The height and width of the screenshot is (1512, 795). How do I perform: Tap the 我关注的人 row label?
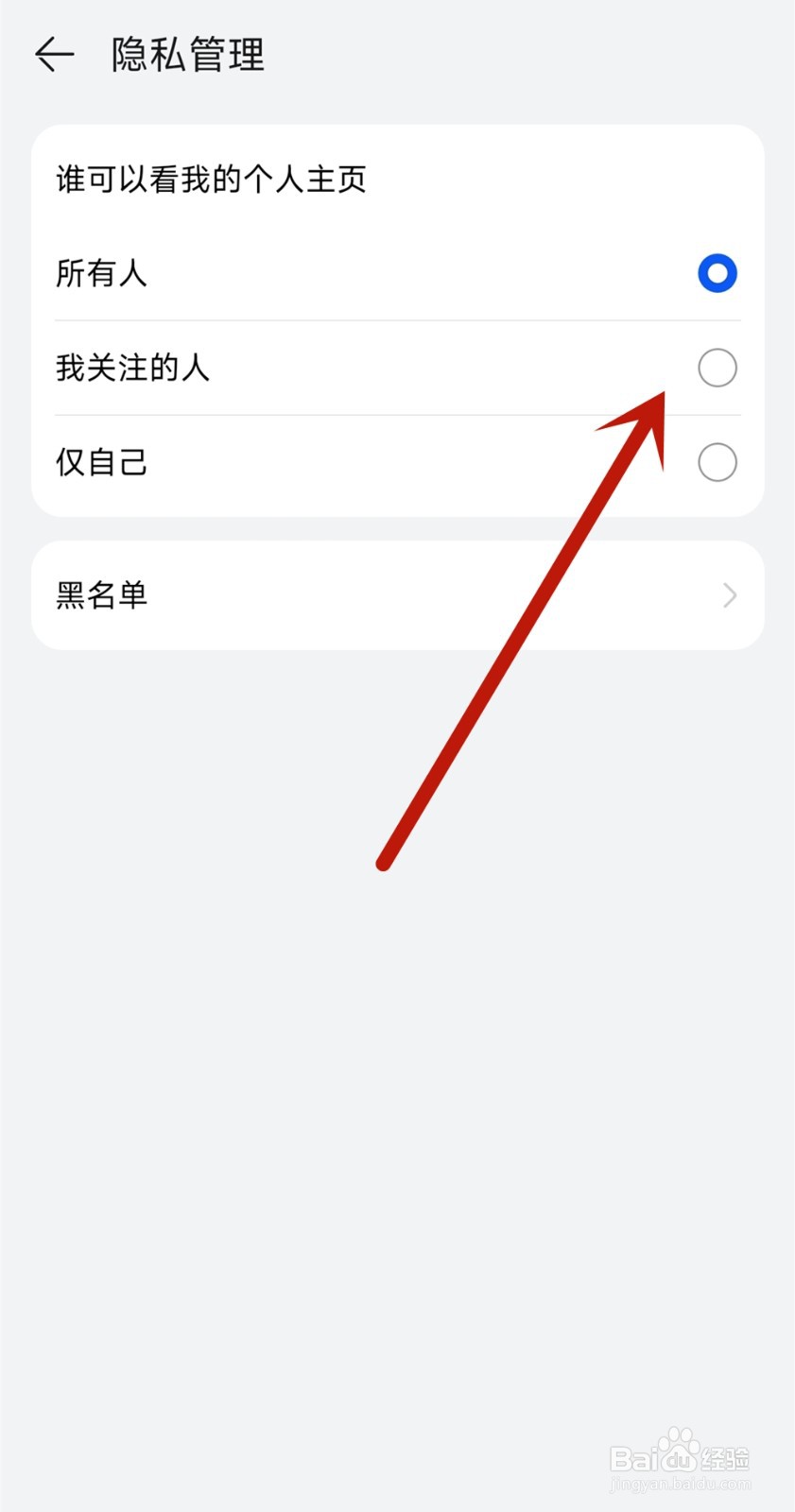(x=134, y=369)
